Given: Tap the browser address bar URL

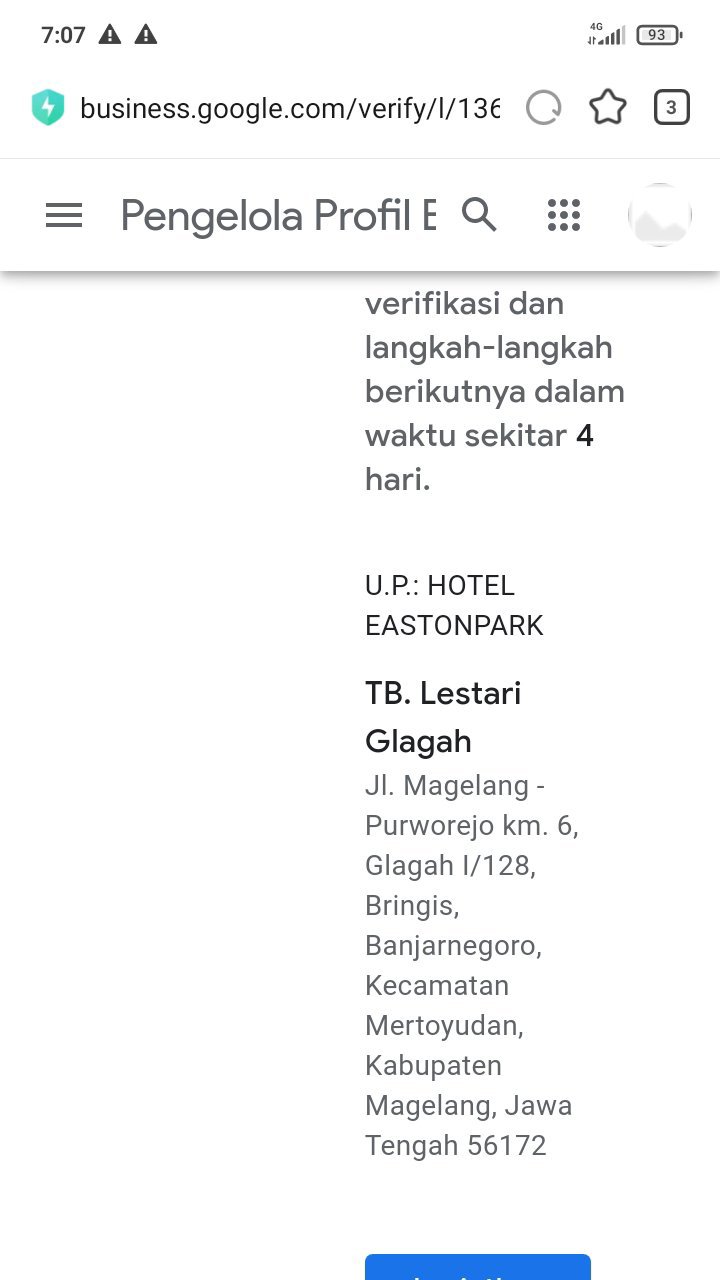Looking at the screenshot, I should (x=290, y=108).
